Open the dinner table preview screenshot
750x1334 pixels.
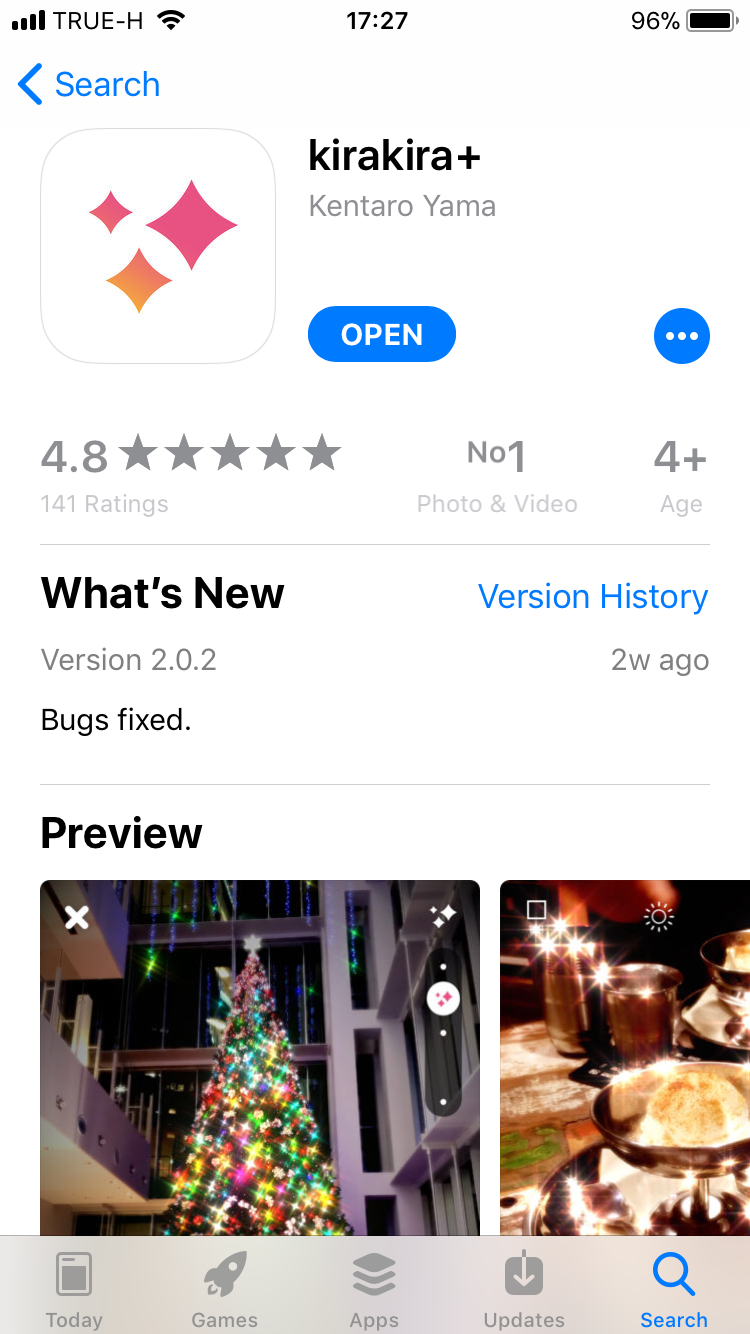(x=624, y=1056)
